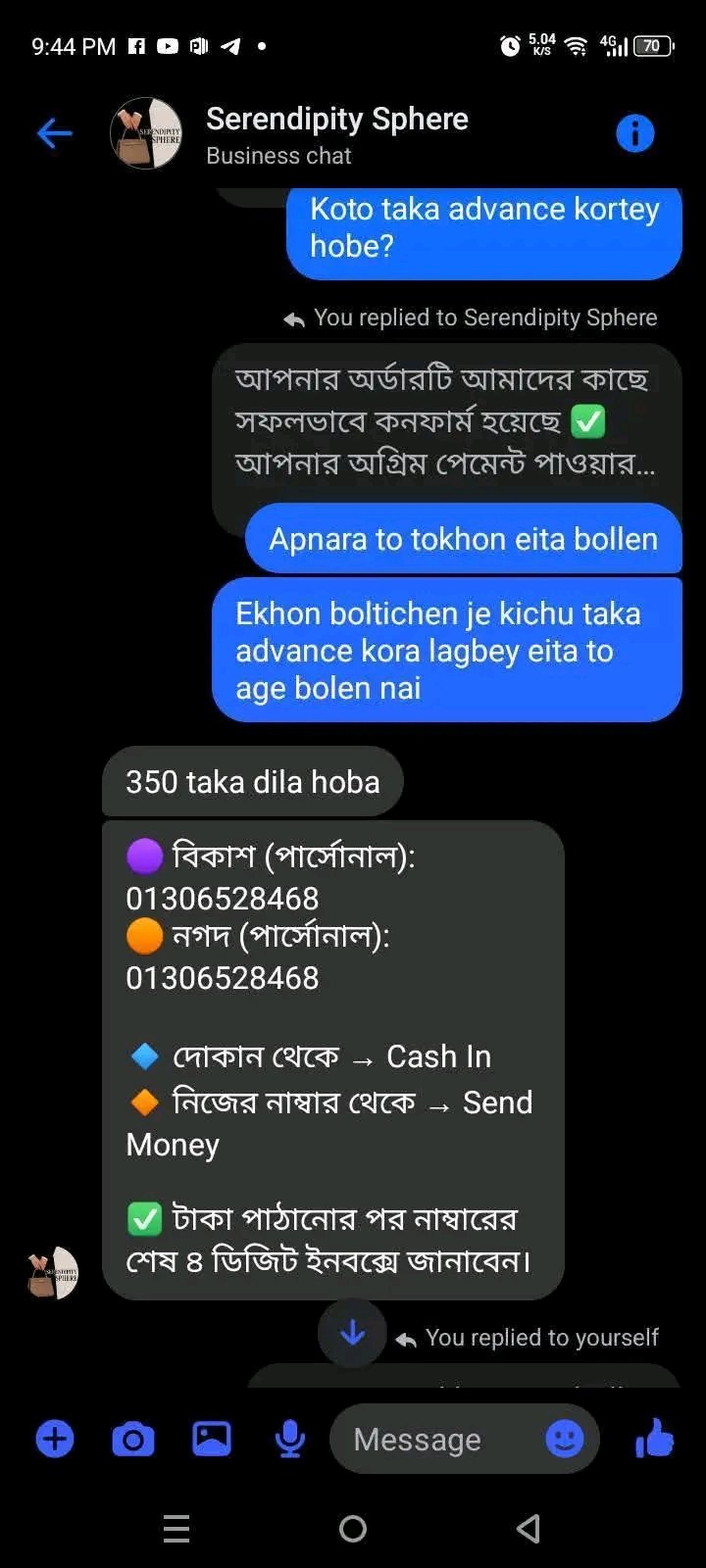Screen dimensions: 706x1568
Task: Focus the Message text field
Action: [x=431, y=1439]
